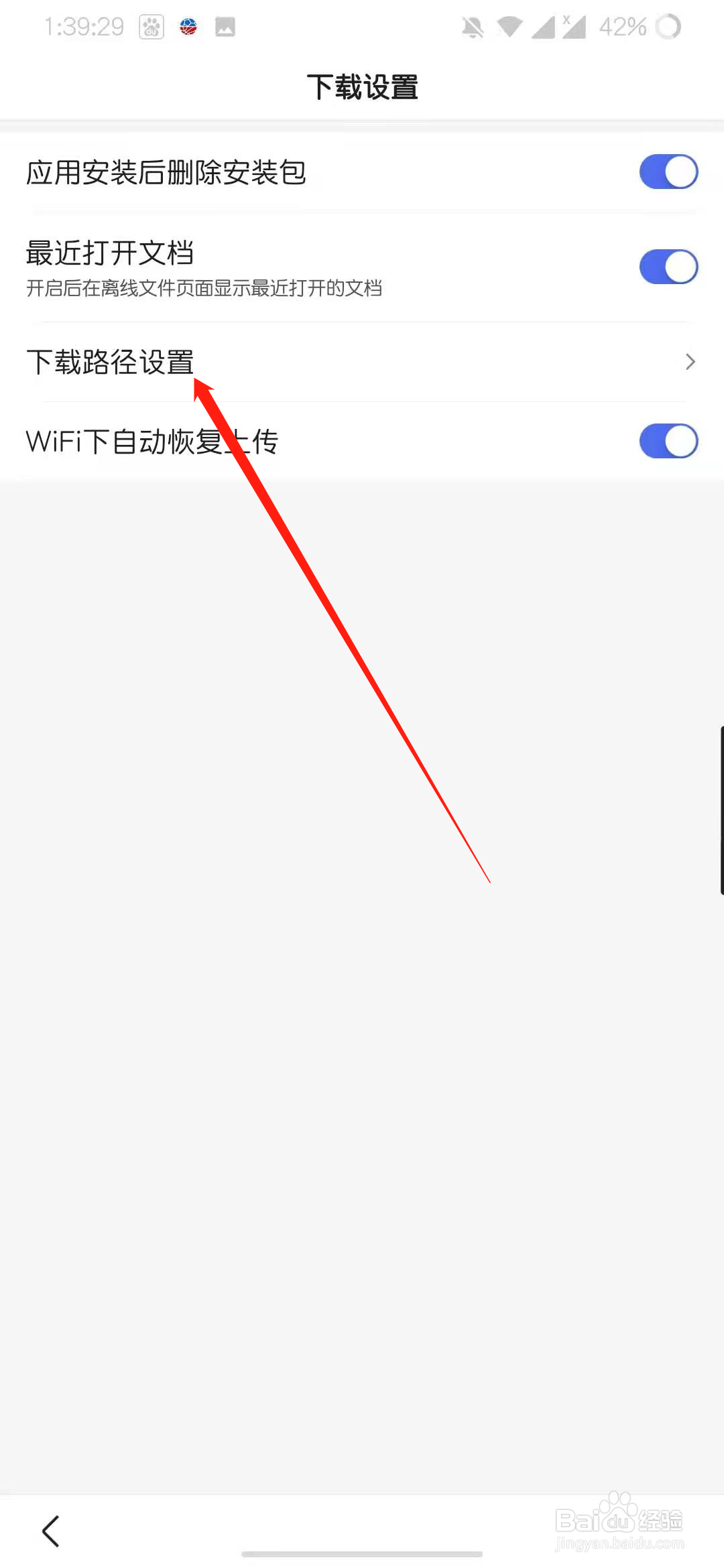This screenshot has height=1568, width=724.
Task: Open the screenshot notification image icon
Action: point(226,27)
